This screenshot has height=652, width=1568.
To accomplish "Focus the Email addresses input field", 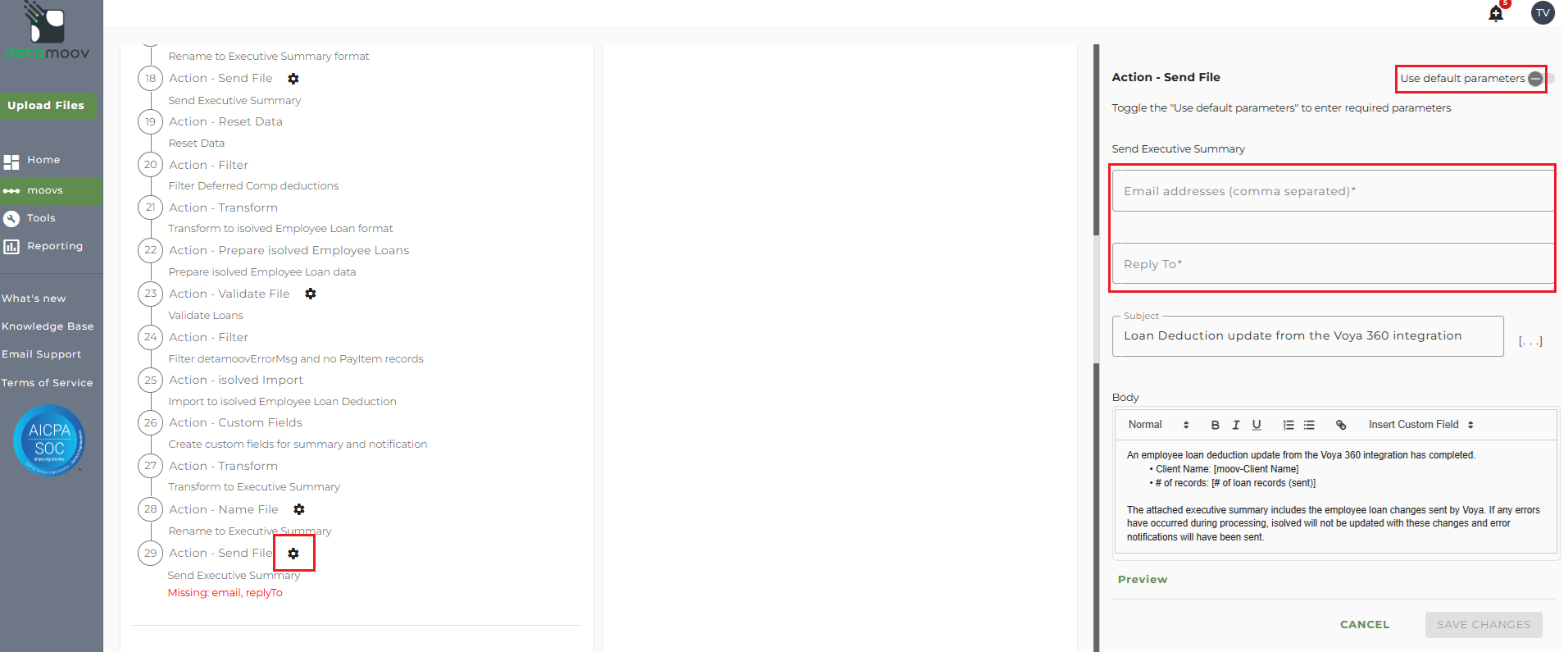I will tap(1332, 191).
